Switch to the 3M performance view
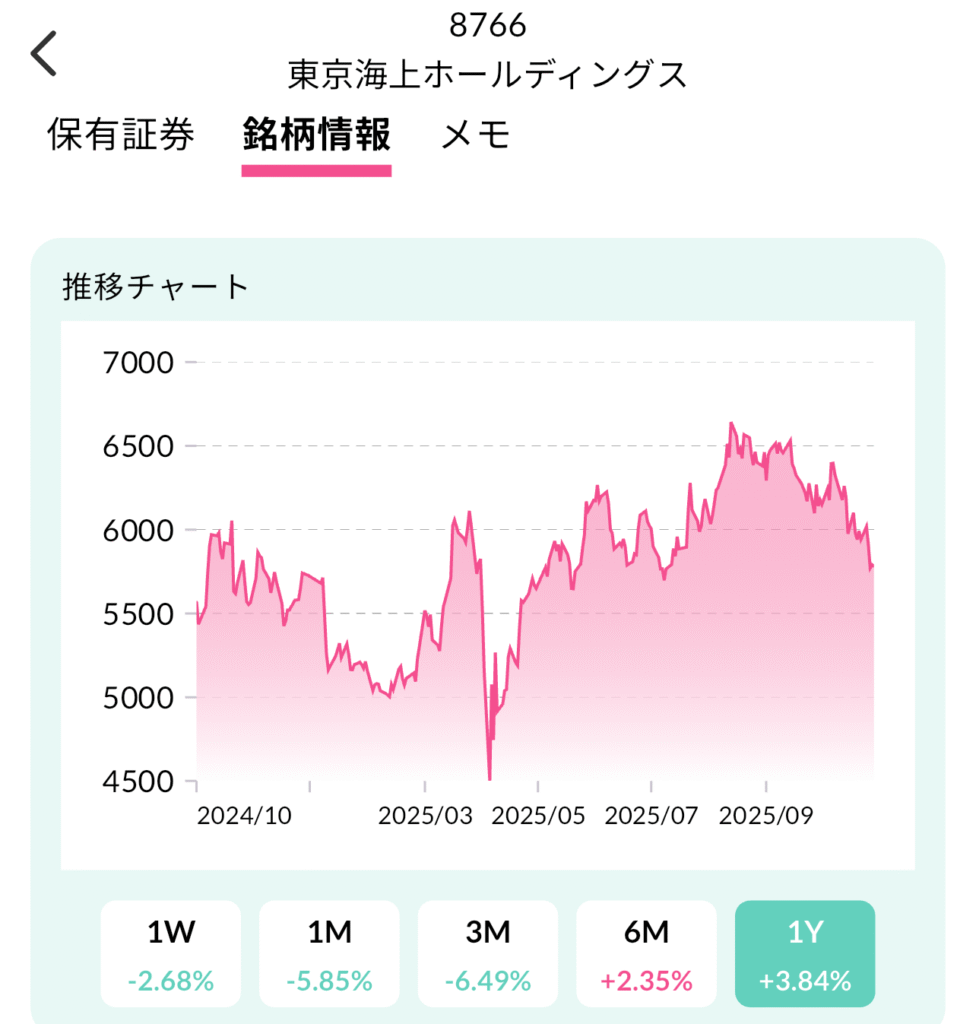 488,952
